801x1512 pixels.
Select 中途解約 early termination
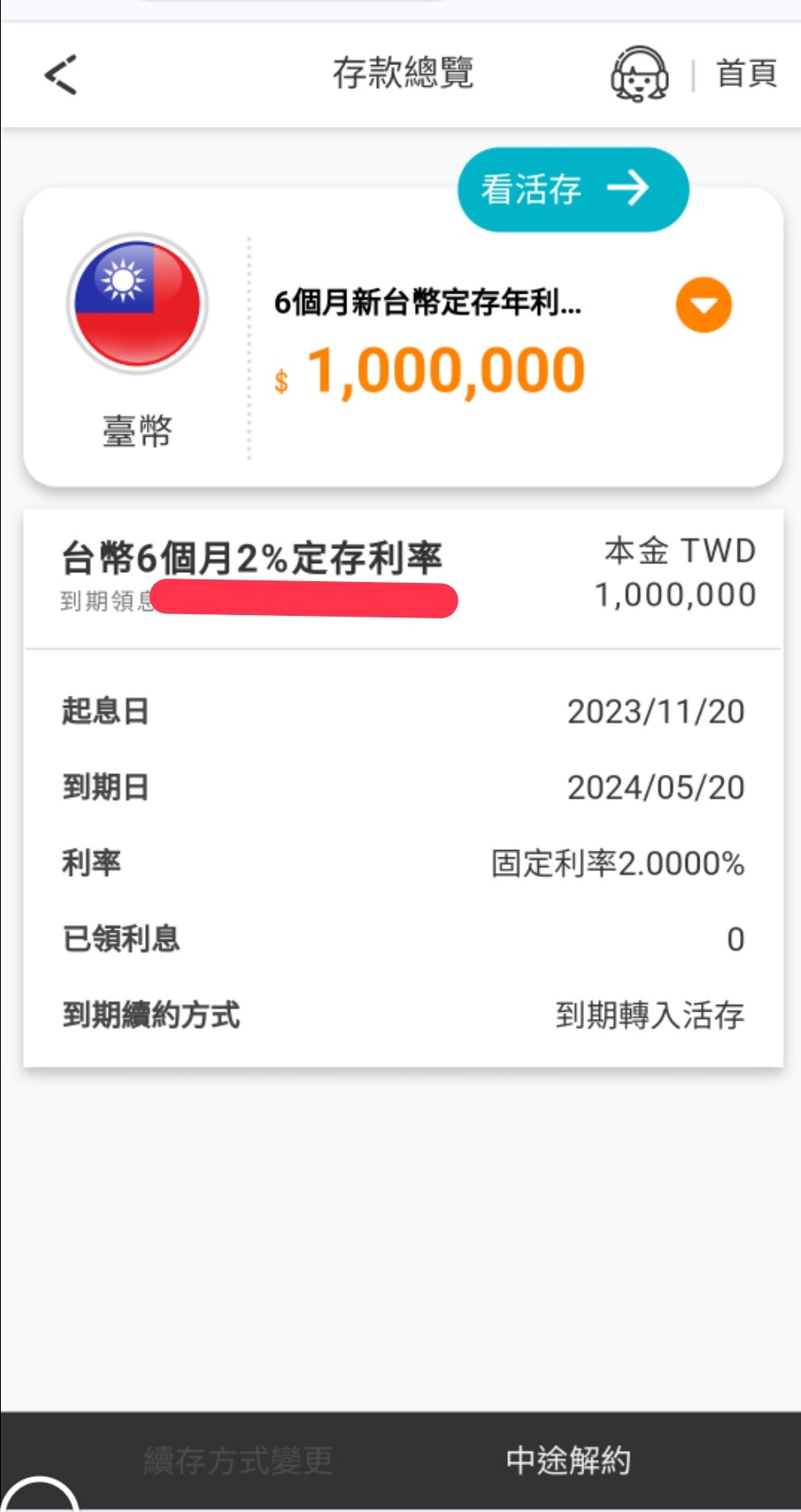click(568, 1460)
